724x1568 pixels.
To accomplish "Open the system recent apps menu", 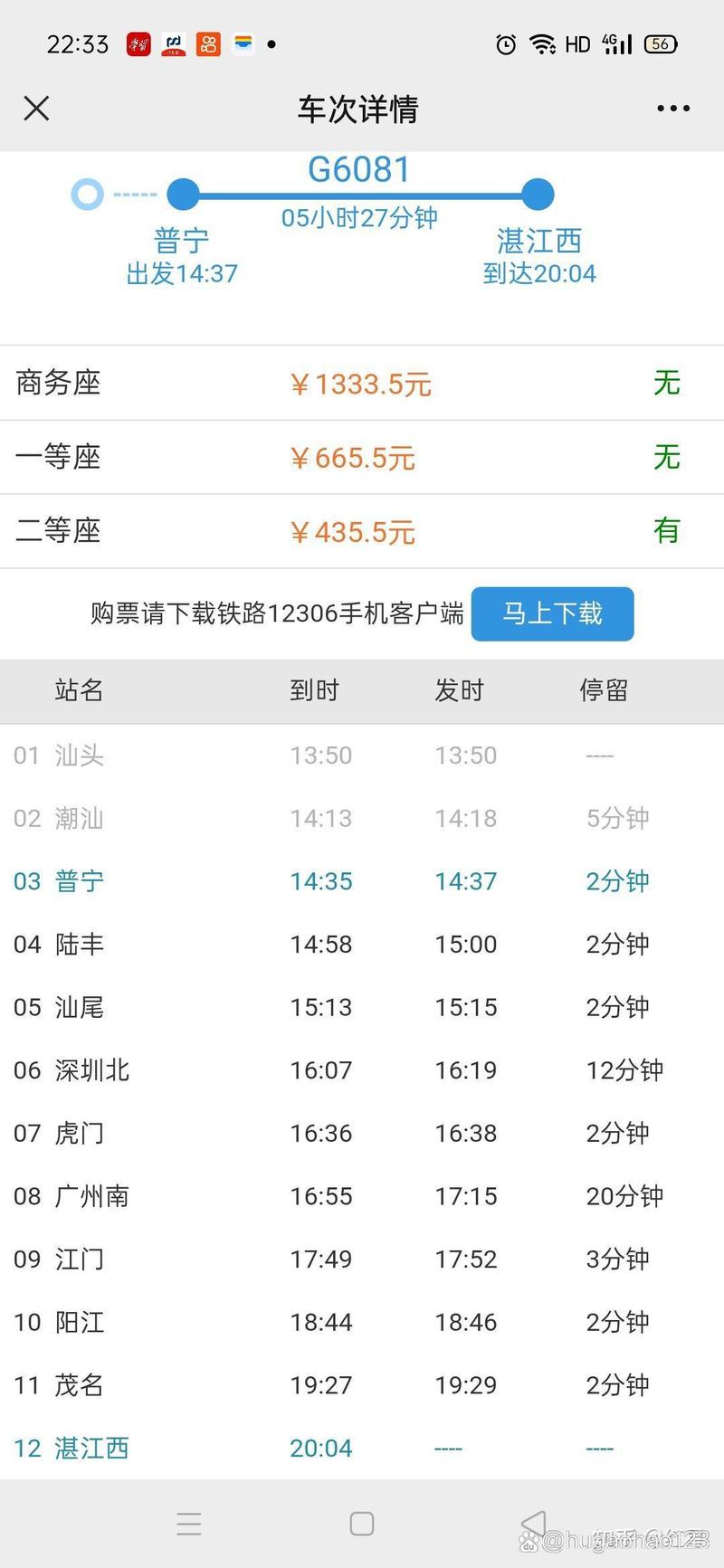I will tap(189, 1524).
